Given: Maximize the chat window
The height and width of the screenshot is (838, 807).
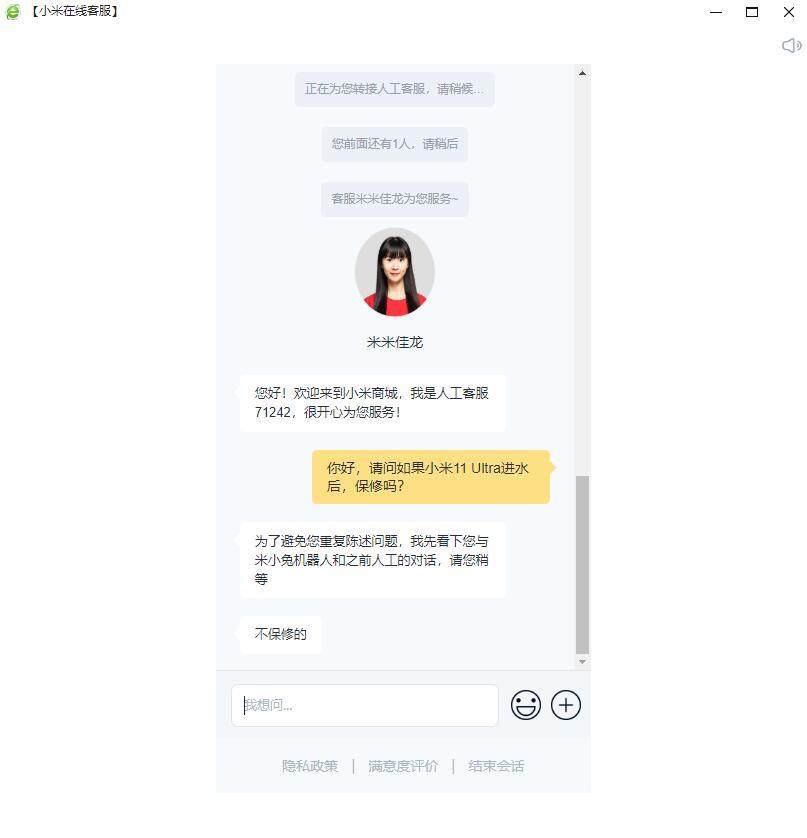Looking at the screenshot, I should pyautogui.click(x=752, y=12).
